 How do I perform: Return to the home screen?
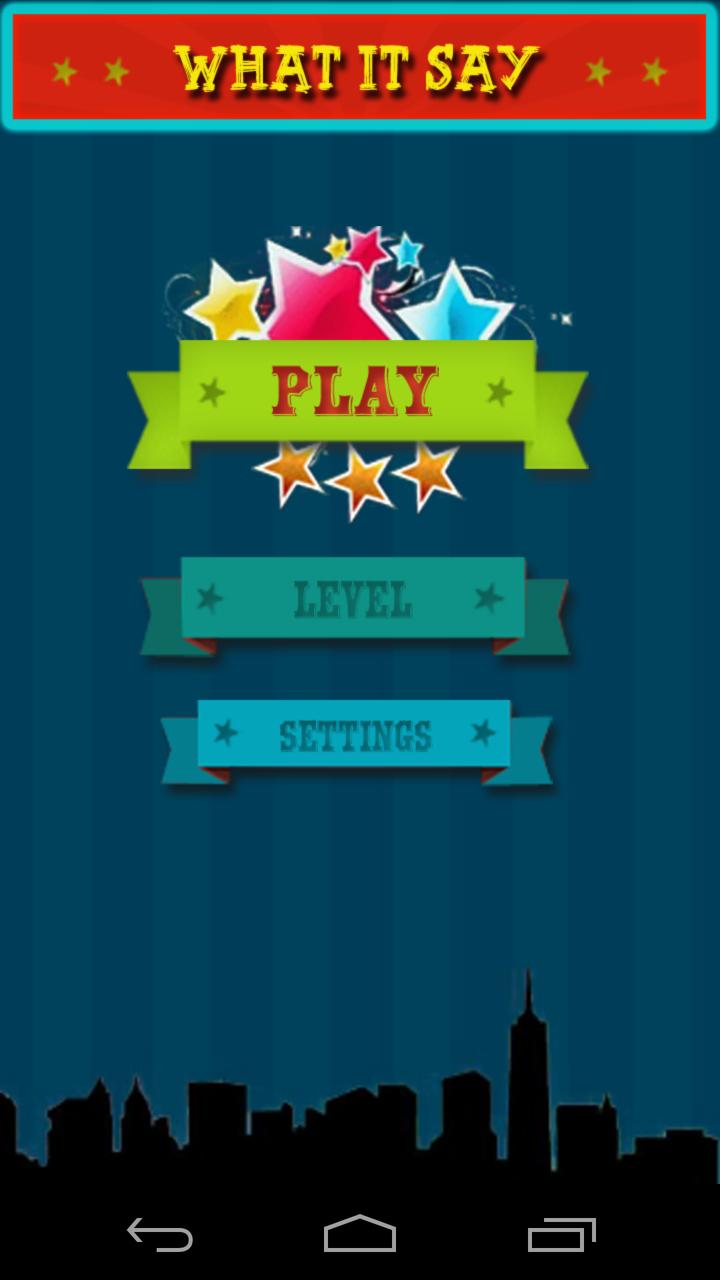pyautogui.click(x=360, y=1235)
